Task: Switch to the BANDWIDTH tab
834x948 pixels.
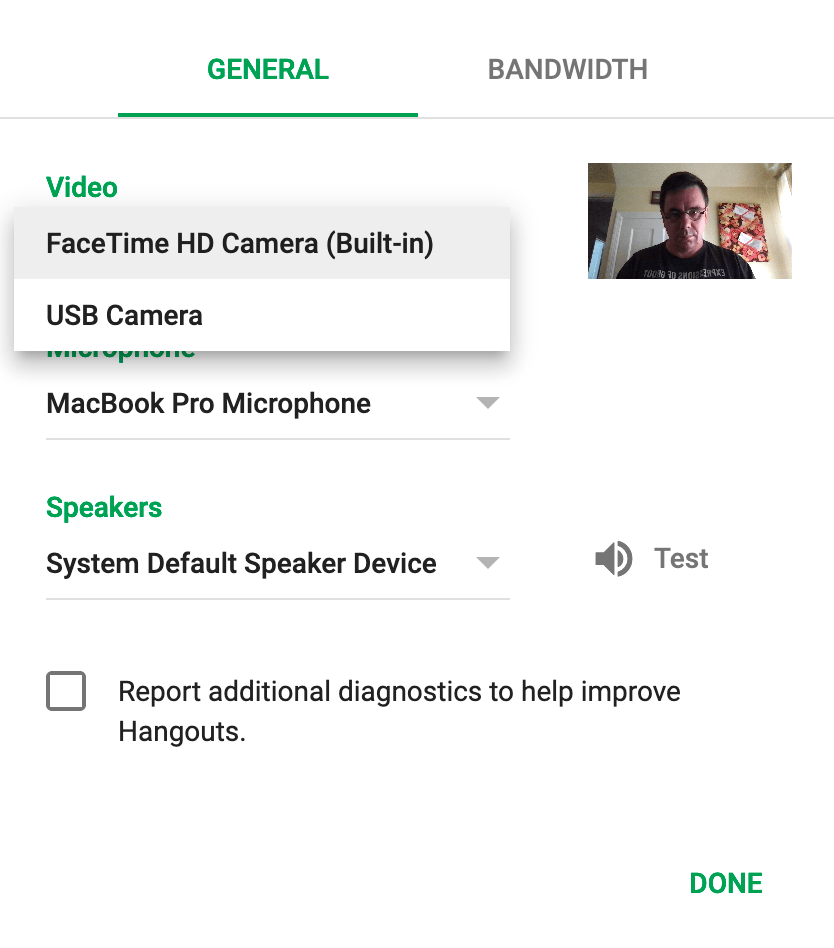Action: coord(567,69)
